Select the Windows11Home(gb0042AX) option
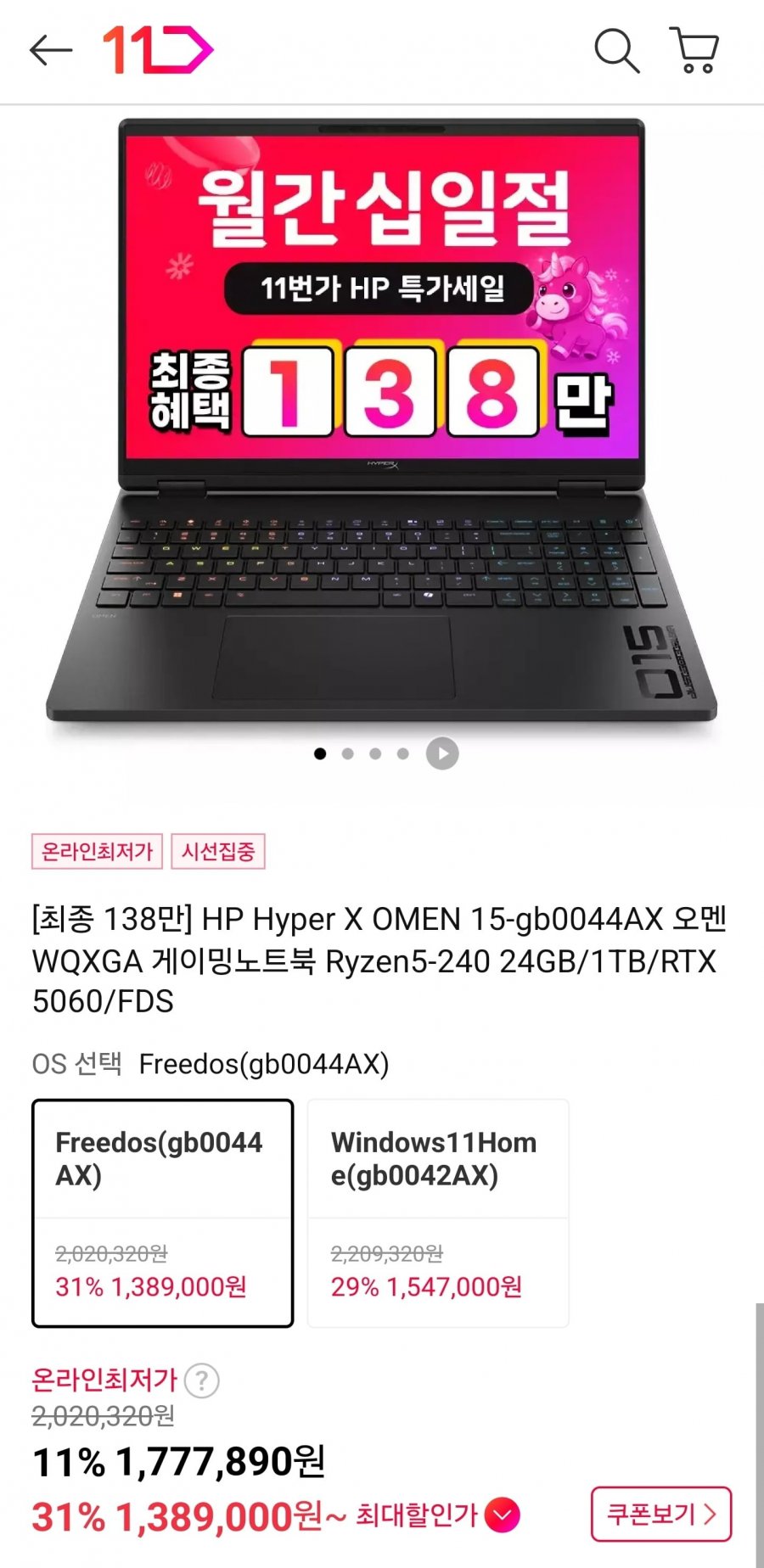Screen dimensions: 764x1568 point(438,1213)
